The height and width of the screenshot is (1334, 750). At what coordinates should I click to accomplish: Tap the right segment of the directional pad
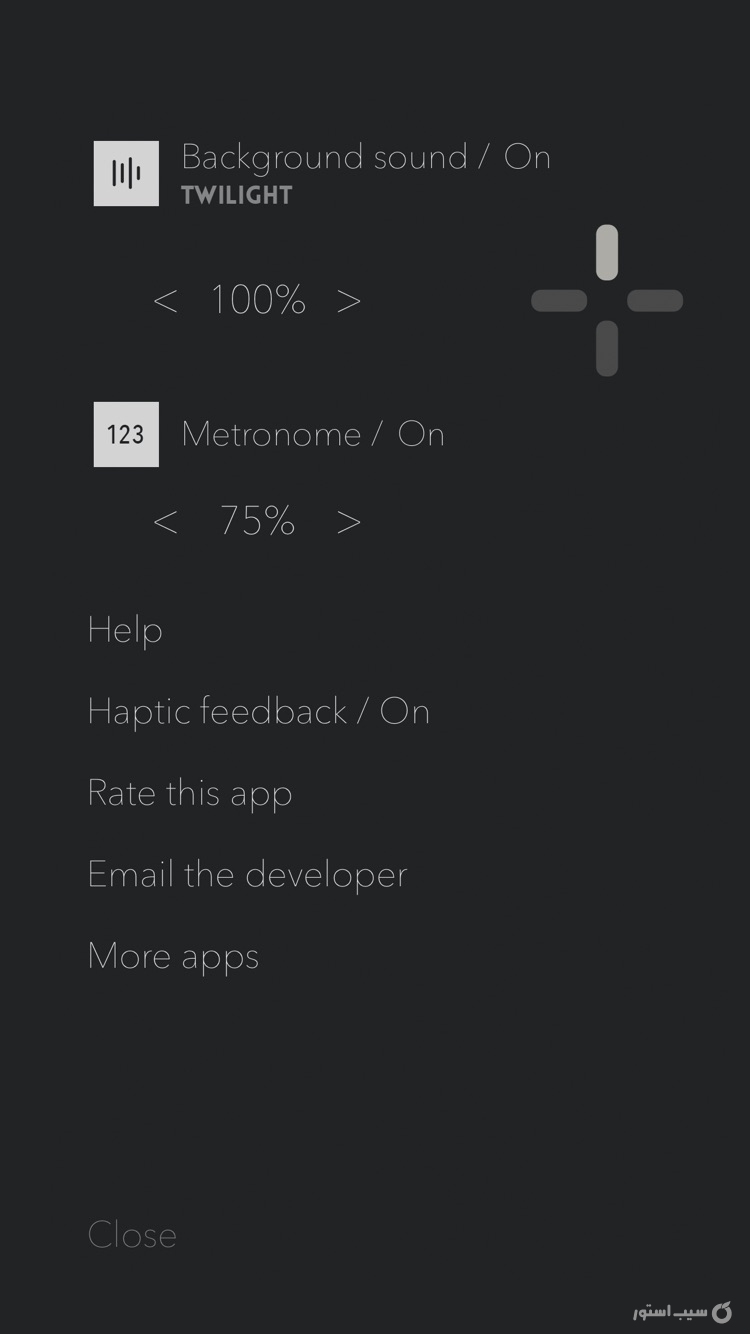(654, 301)
